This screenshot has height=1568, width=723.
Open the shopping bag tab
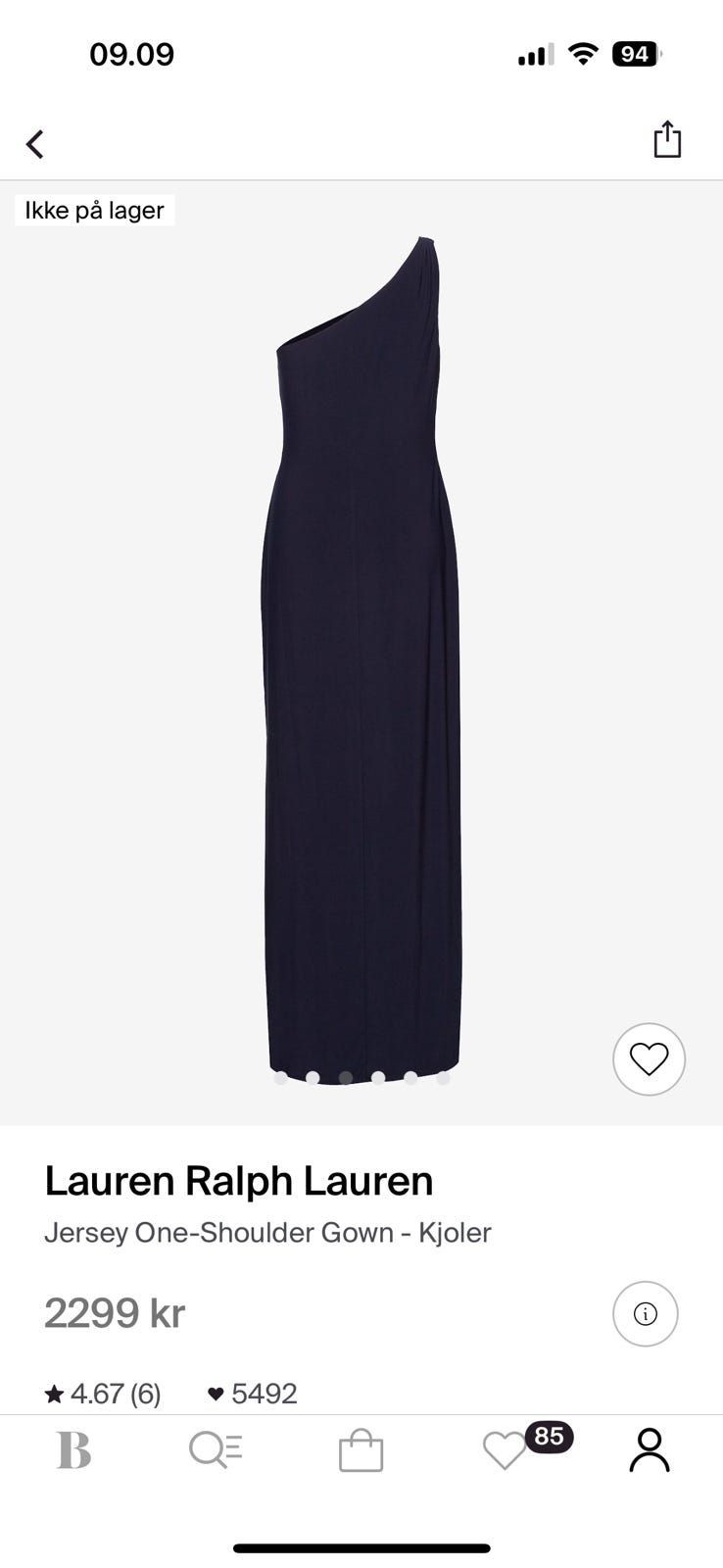coord(361,1450)
